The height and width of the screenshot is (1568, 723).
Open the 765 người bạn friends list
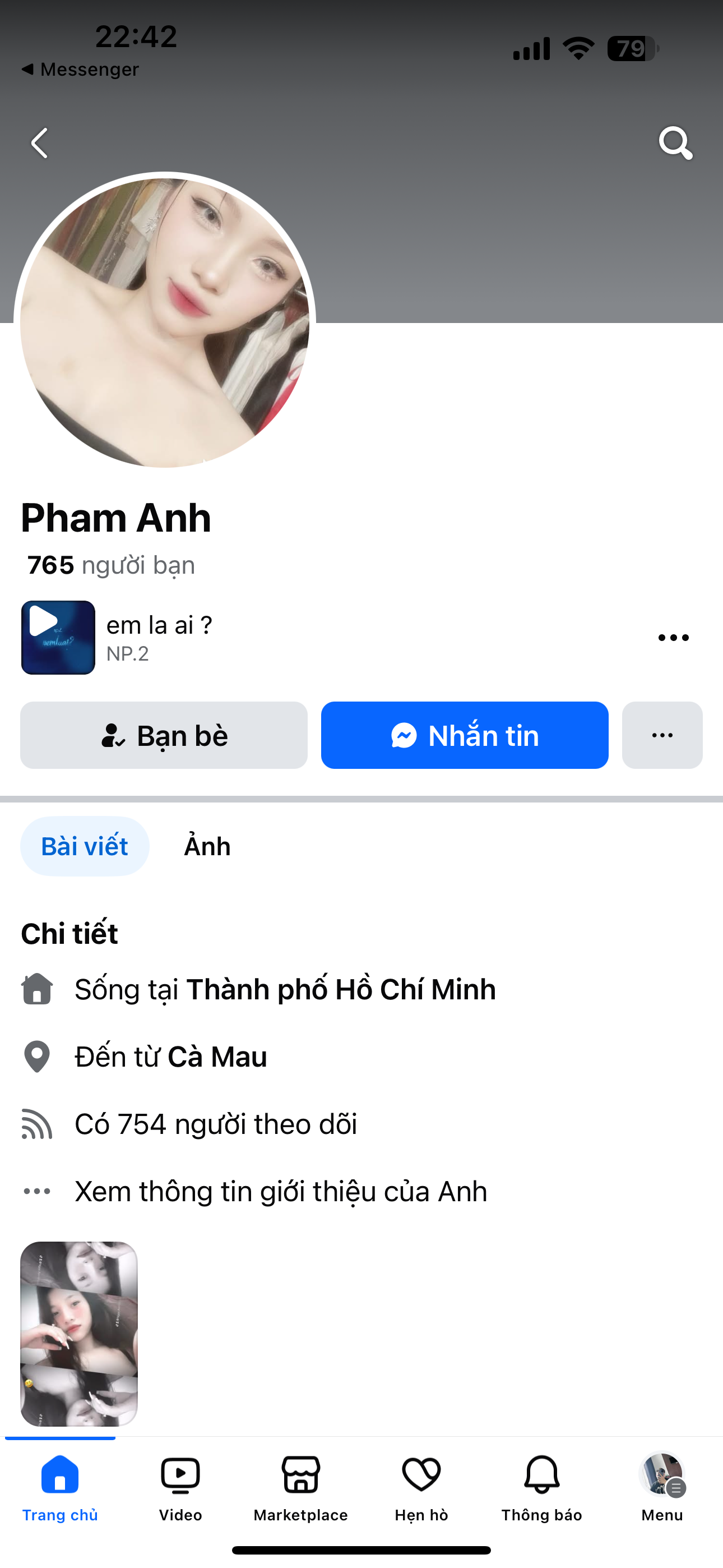111,565
